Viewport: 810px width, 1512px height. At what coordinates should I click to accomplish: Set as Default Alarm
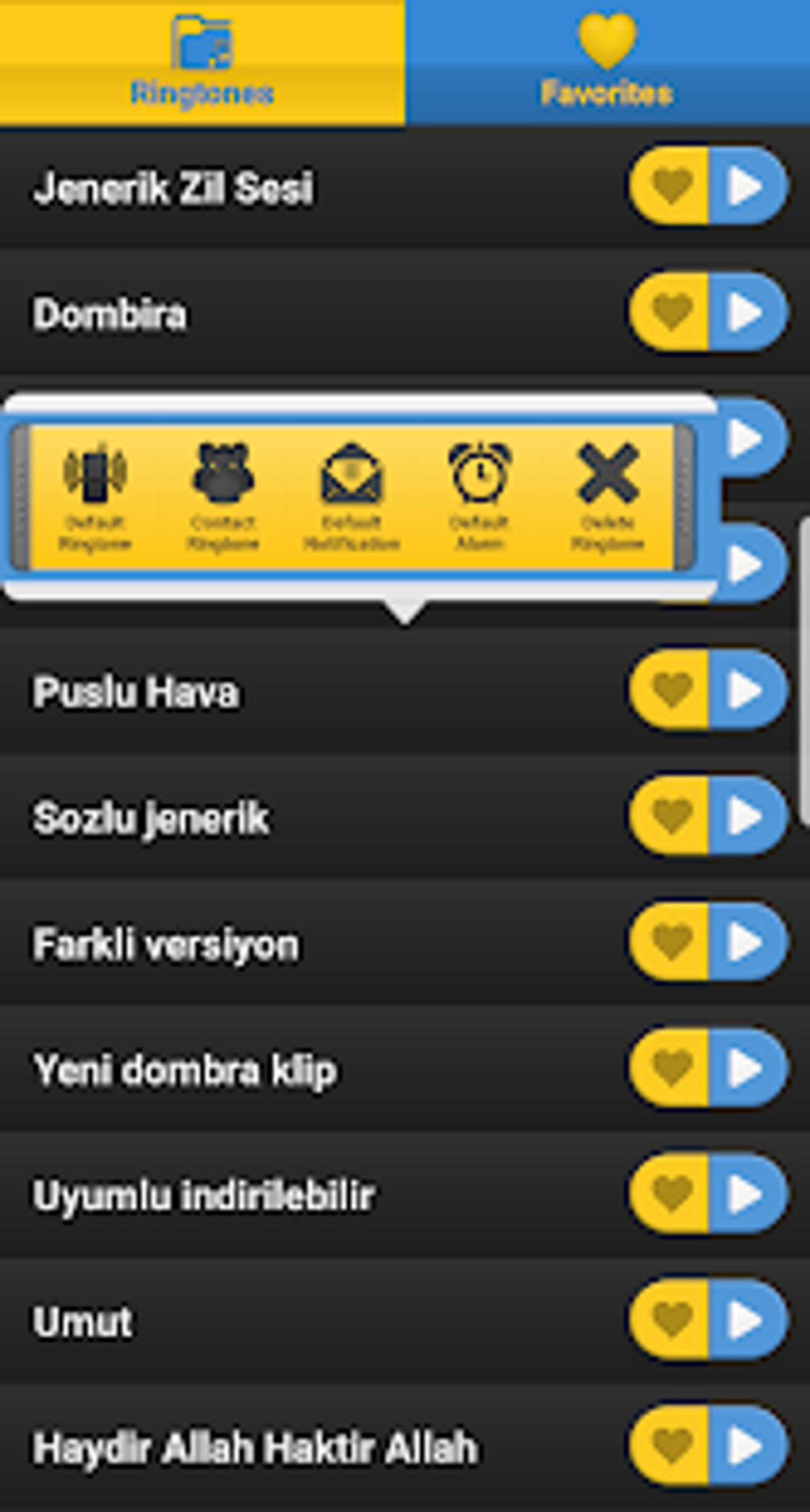pos(479,496)
